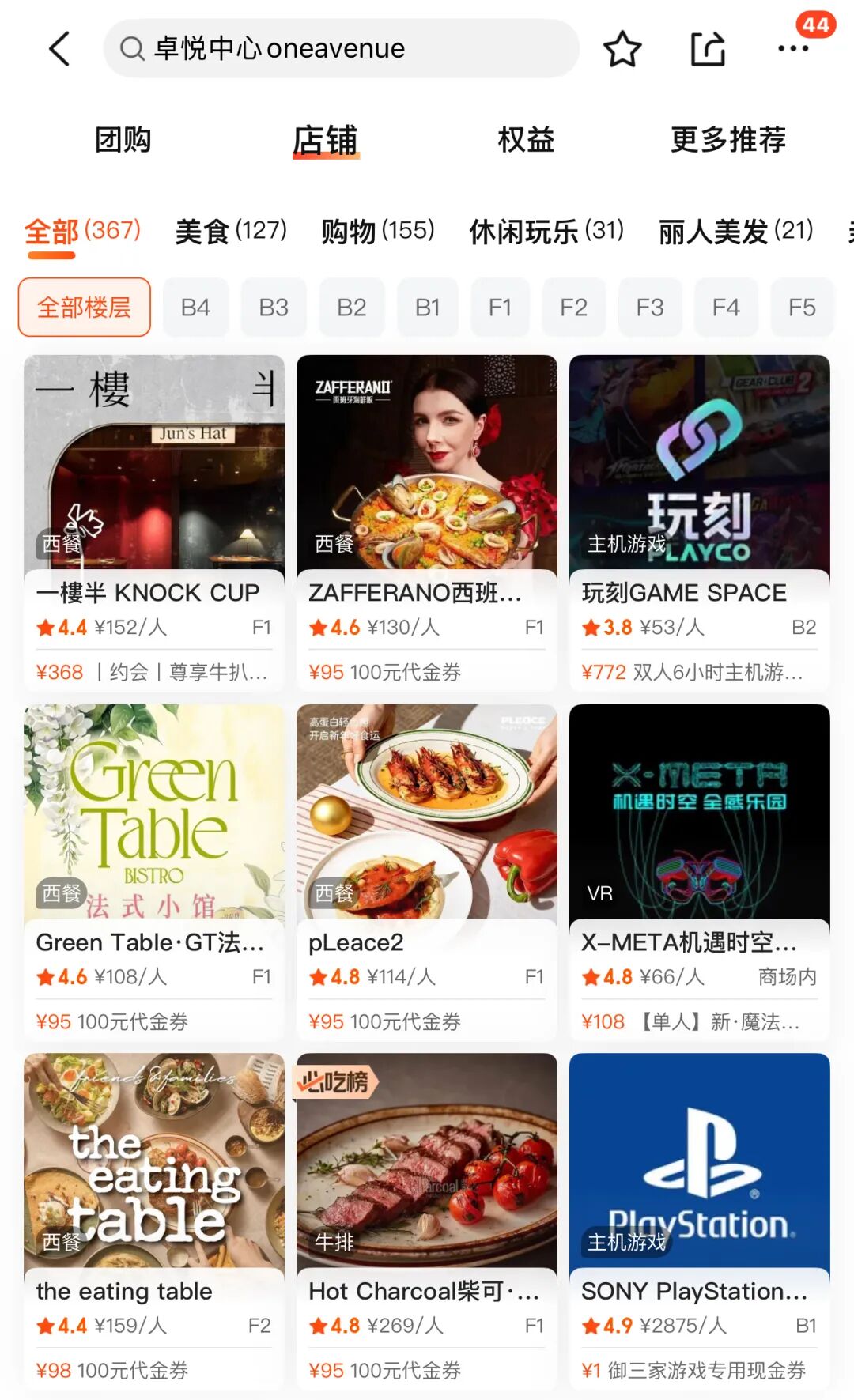The height and width of the screenshot is (1400, 854).
Task: Filter by floor F1
Action: [x=500, y=308]
